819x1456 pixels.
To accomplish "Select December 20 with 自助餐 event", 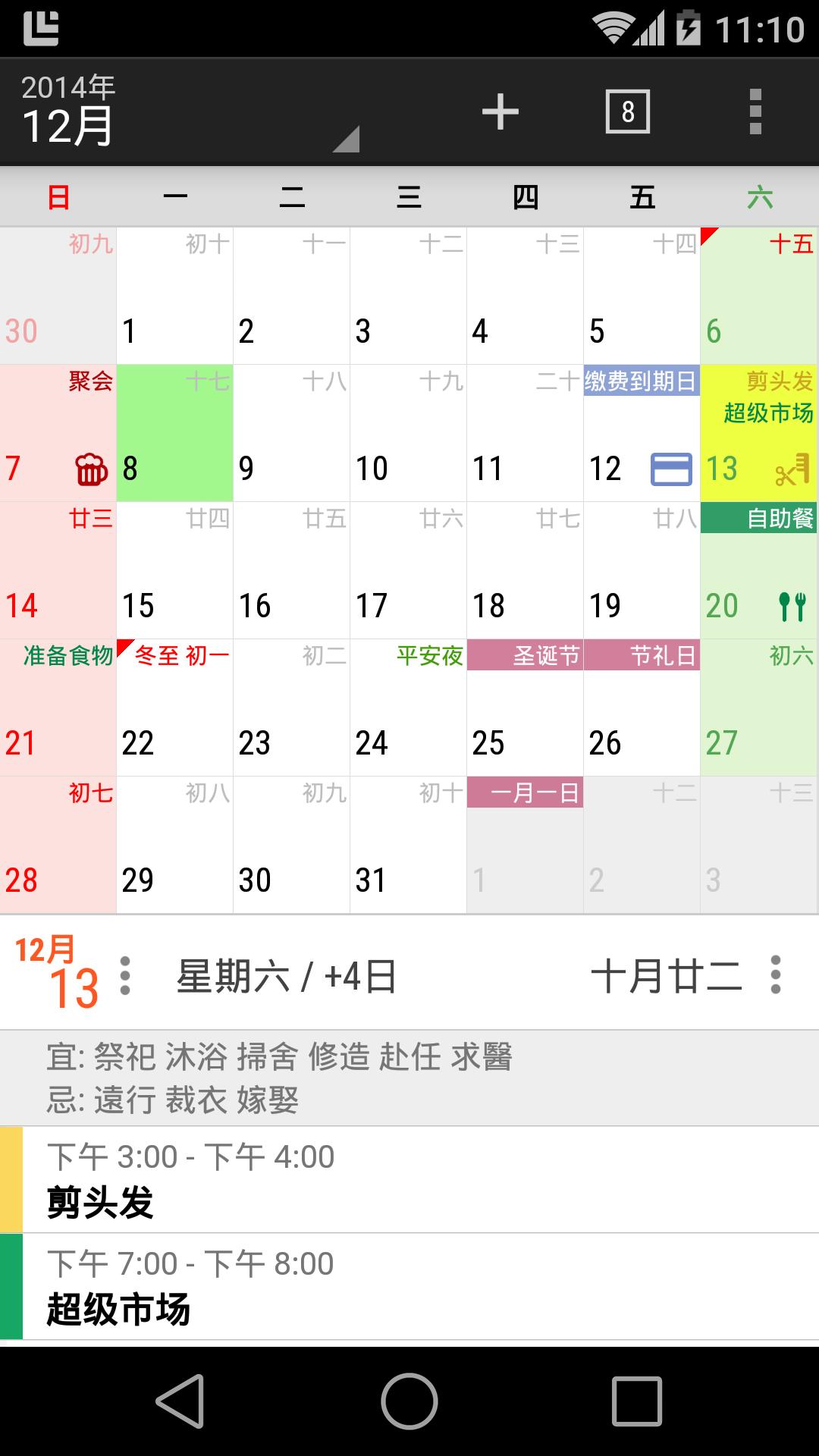I will tap(758, 570).
